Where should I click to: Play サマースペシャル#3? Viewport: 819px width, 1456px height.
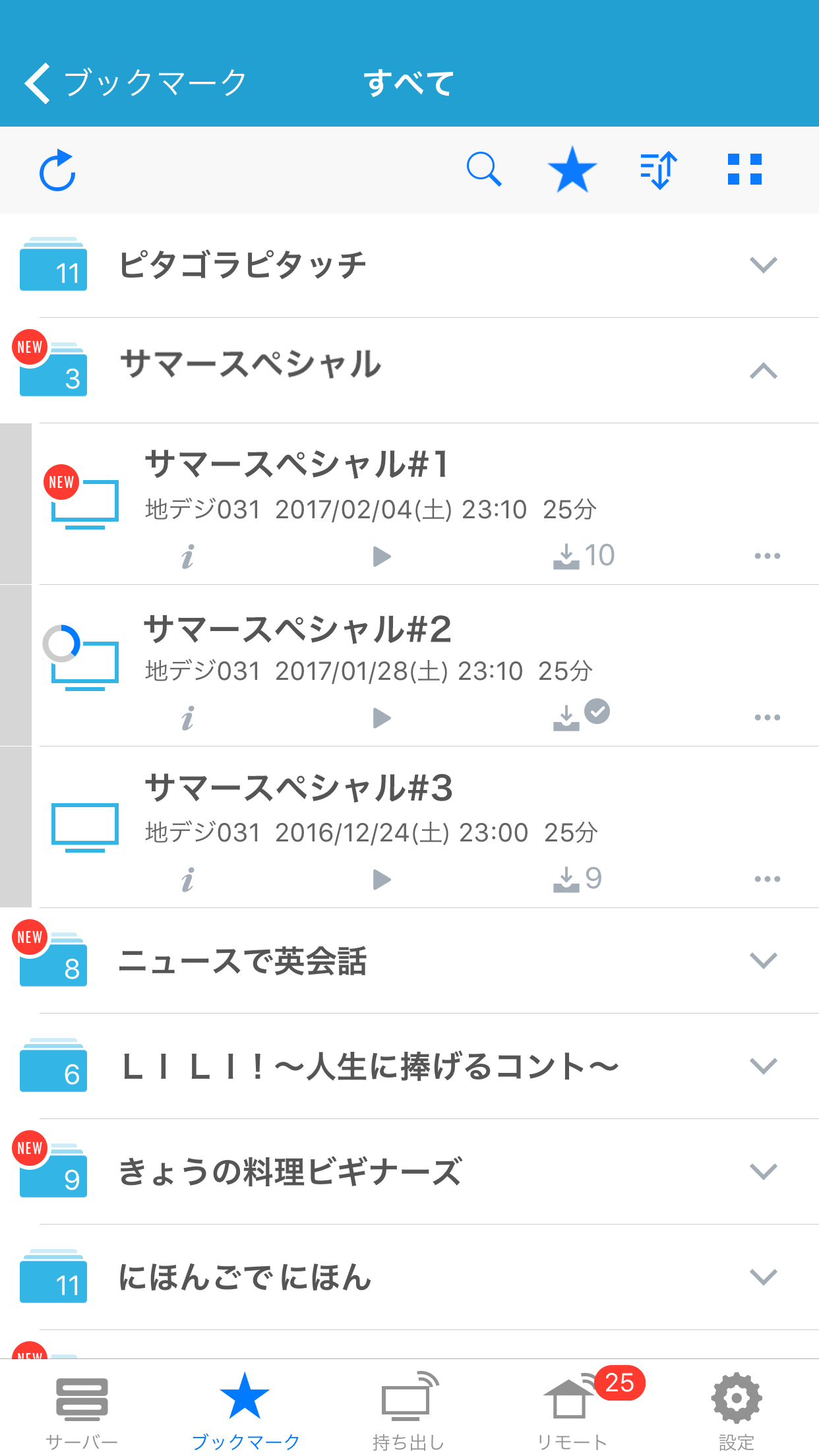(x=381, y=880)
